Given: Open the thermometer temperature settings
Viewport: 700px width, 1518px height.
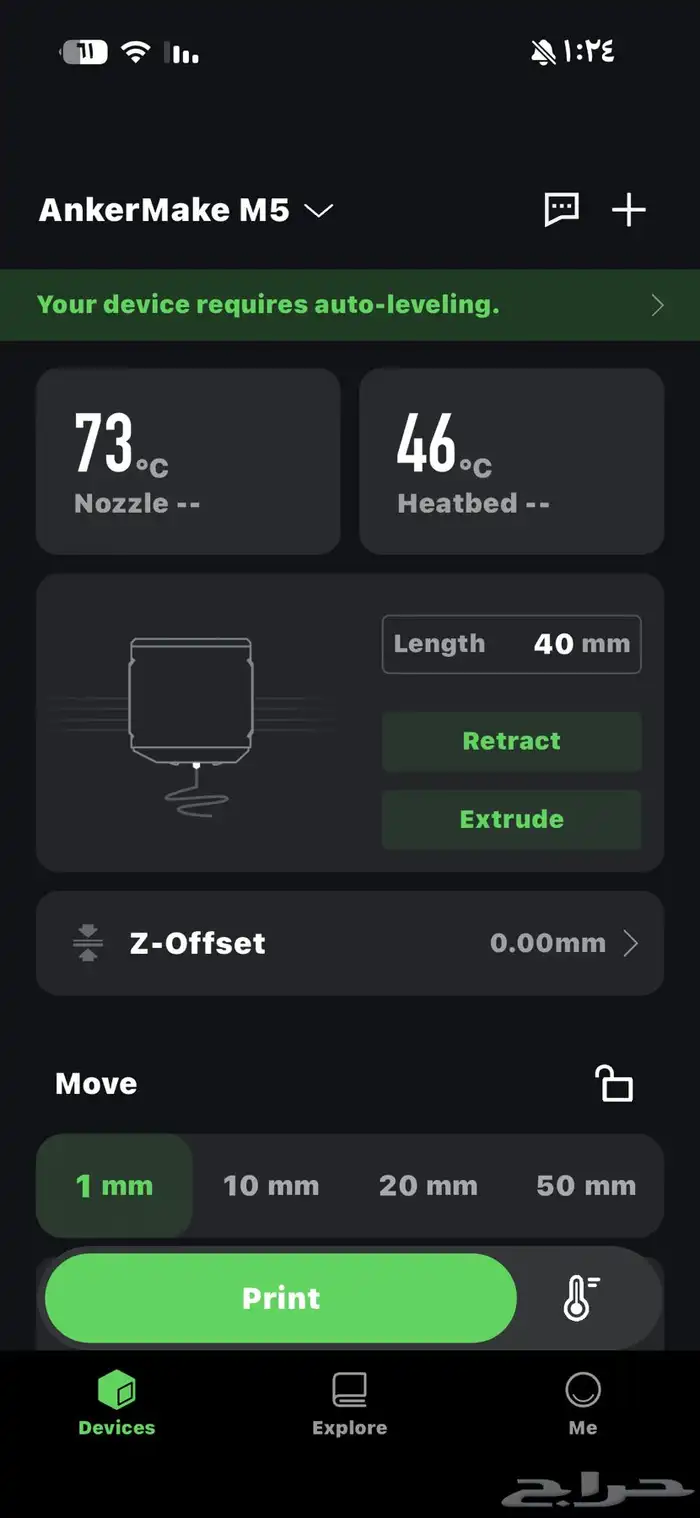Looking at the screenshot, I should [581, 1298].
